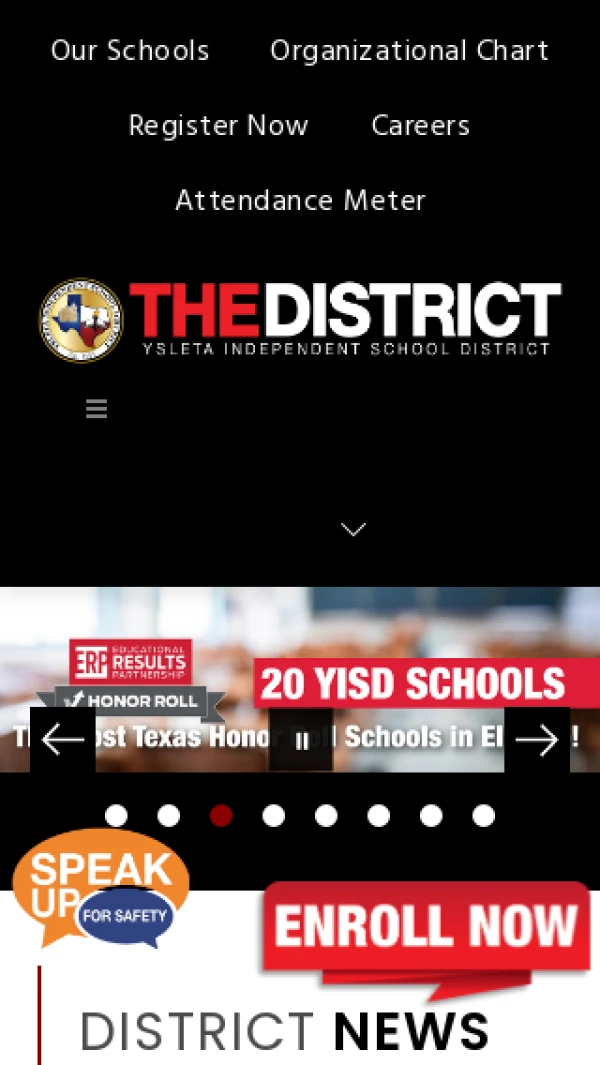
Task: Select the last slide indicator dot
Action: [484, 816]
